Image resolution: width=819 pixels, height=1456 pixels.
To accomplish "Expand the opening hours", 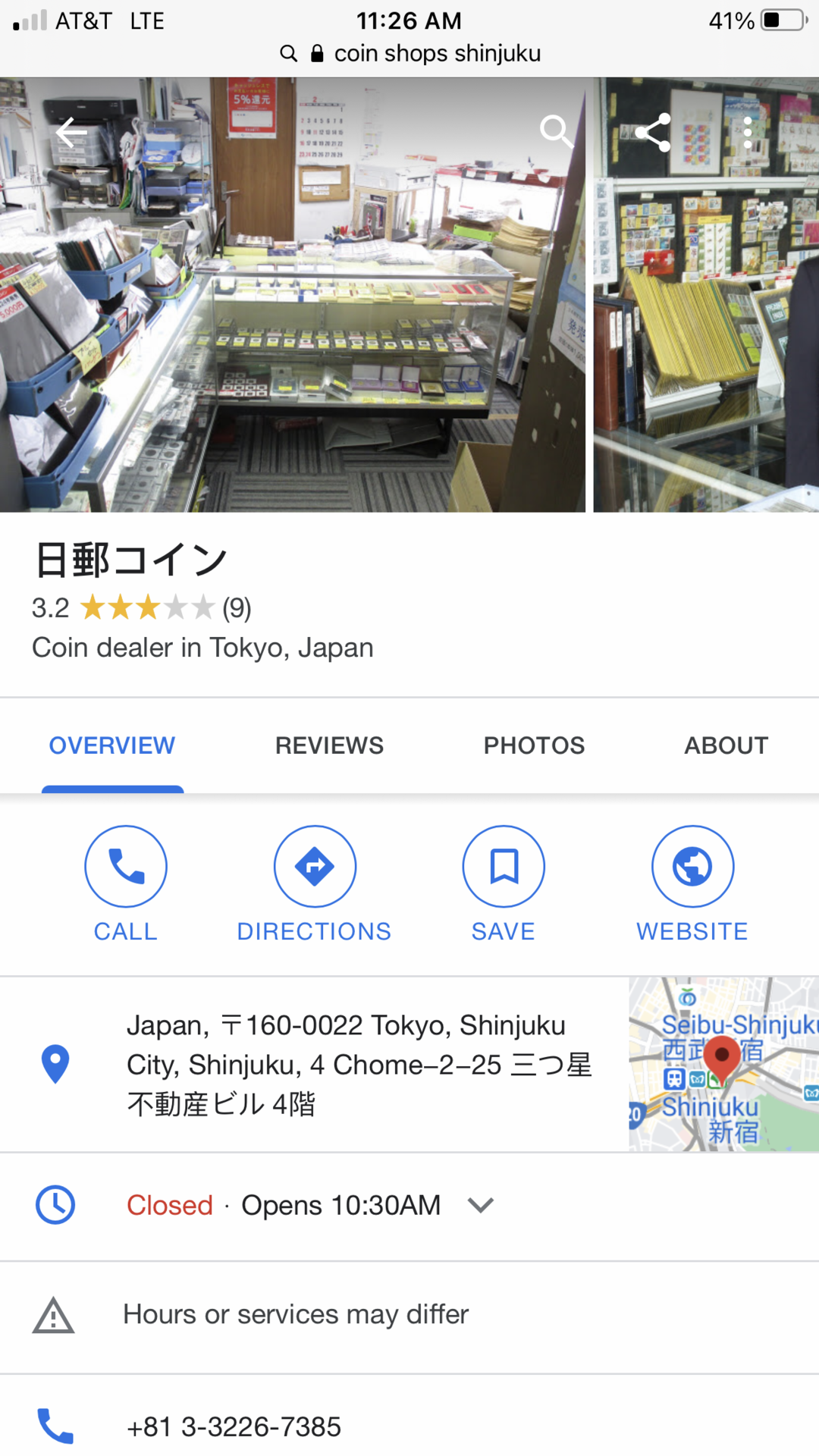I will (x=481, y=1205).
